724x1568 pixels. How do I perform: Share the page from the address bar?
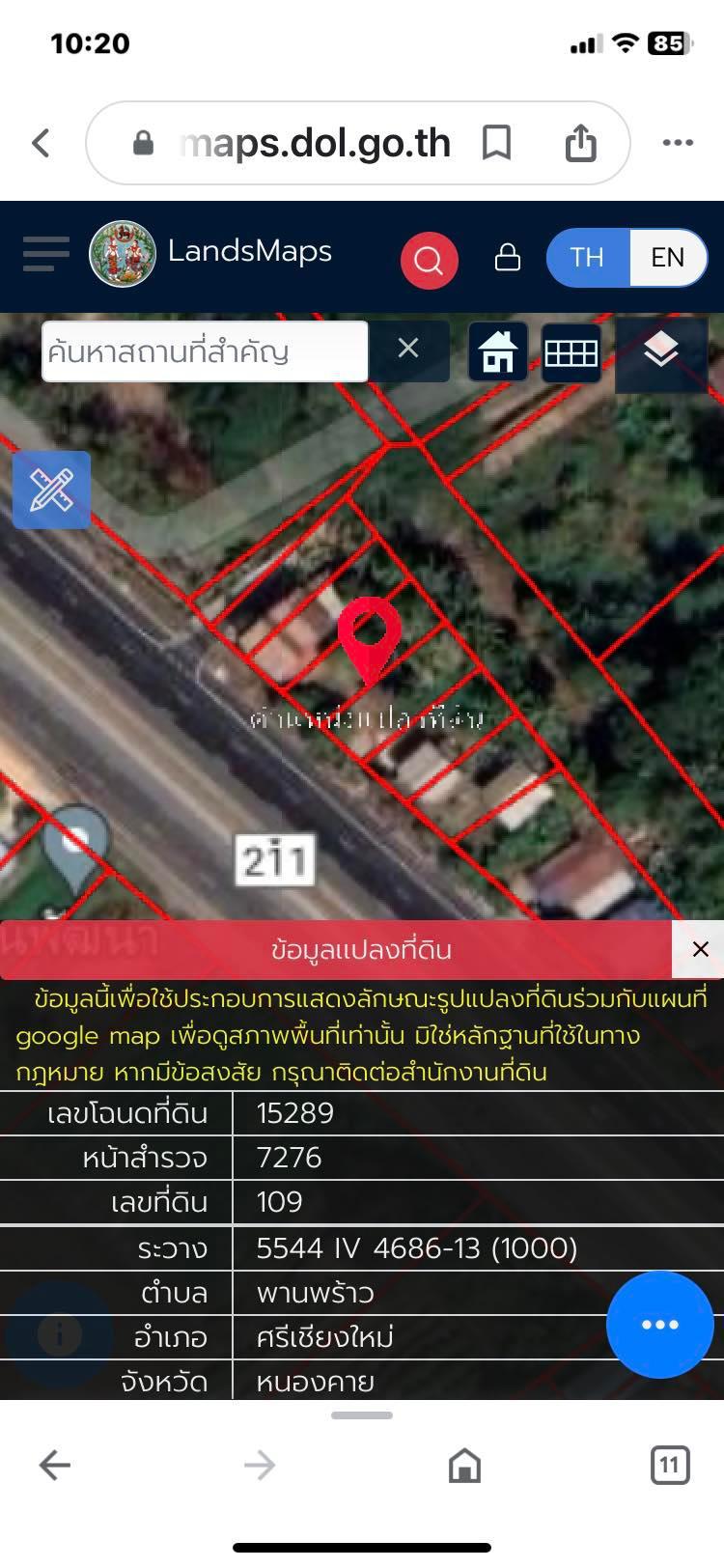pyautogui.click(x=580, y=143)
